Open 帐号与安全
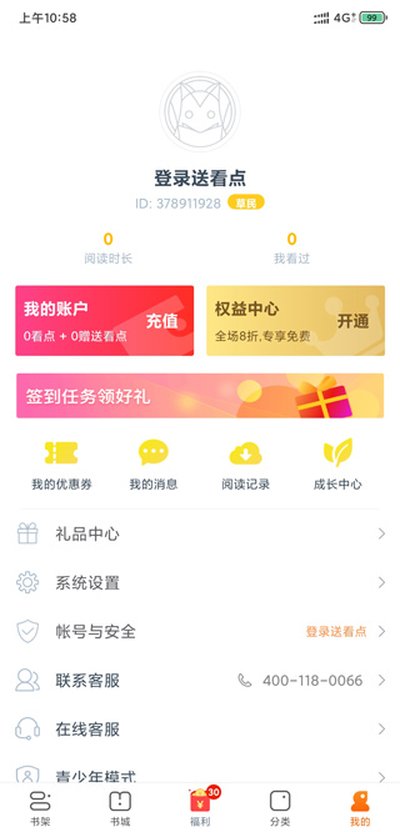The image size is (400, 832). [x=200, y=631]
